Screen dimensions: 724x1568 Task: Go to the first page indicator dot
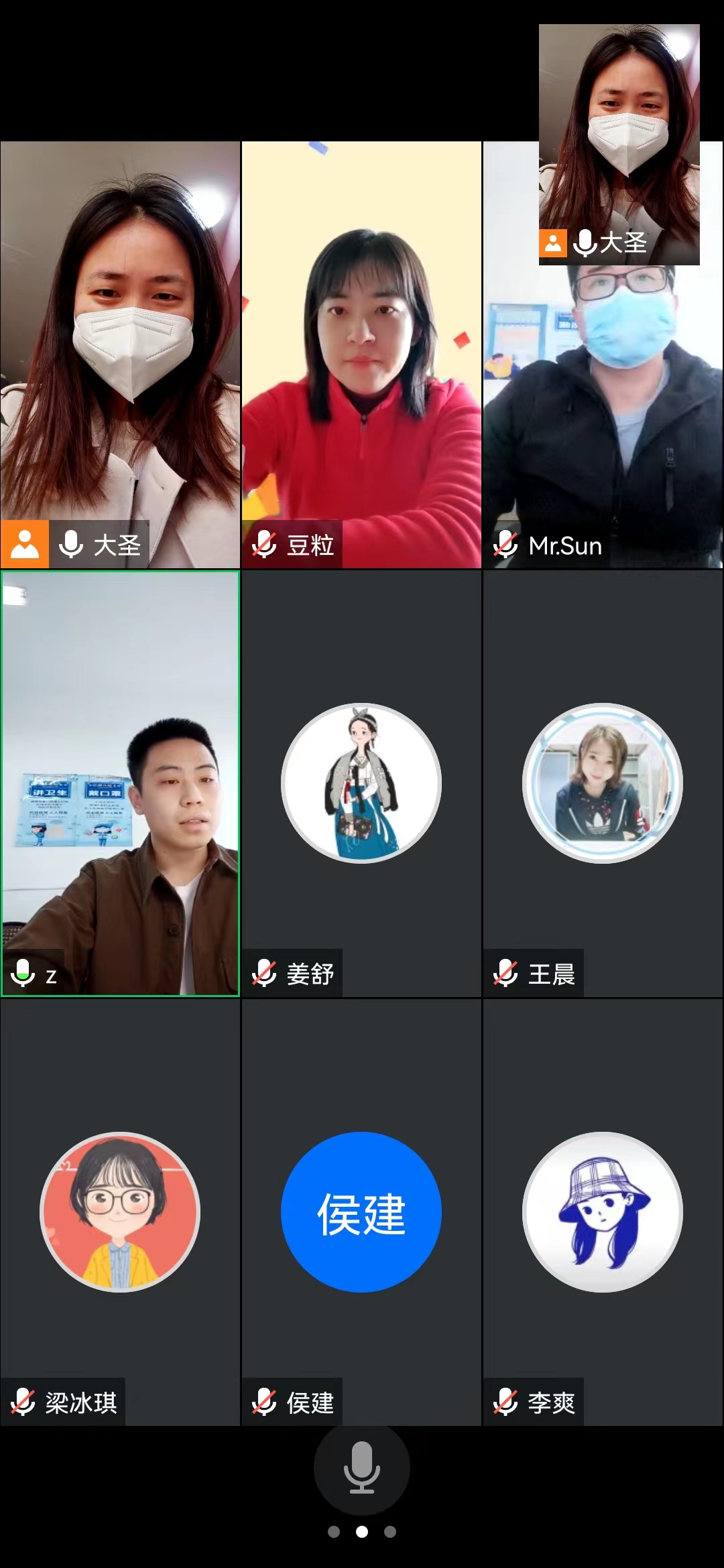[x=334, y=1532]
